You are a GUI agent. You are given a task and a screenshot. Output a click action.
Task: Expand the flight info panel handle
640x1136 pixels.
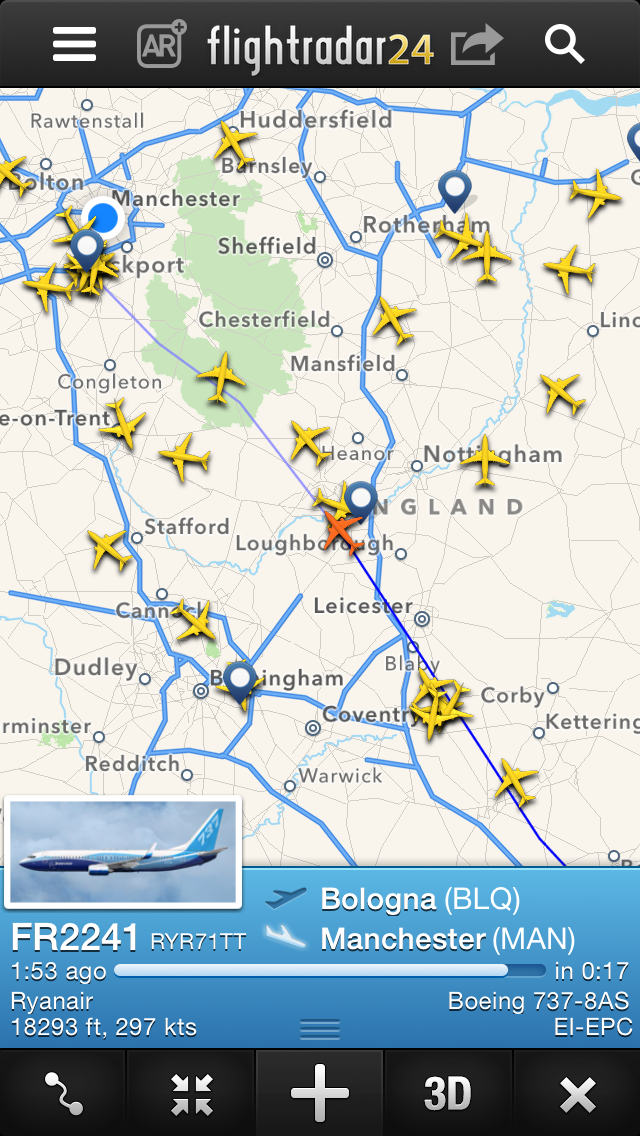point(320,1028)
